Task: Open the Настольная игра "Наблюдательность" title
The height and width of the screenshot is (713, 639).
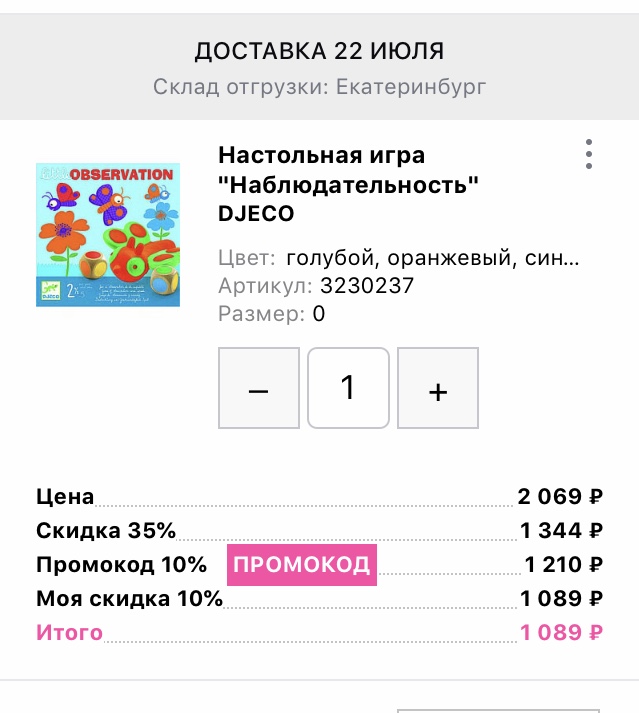Action: (x=348, y=185)
